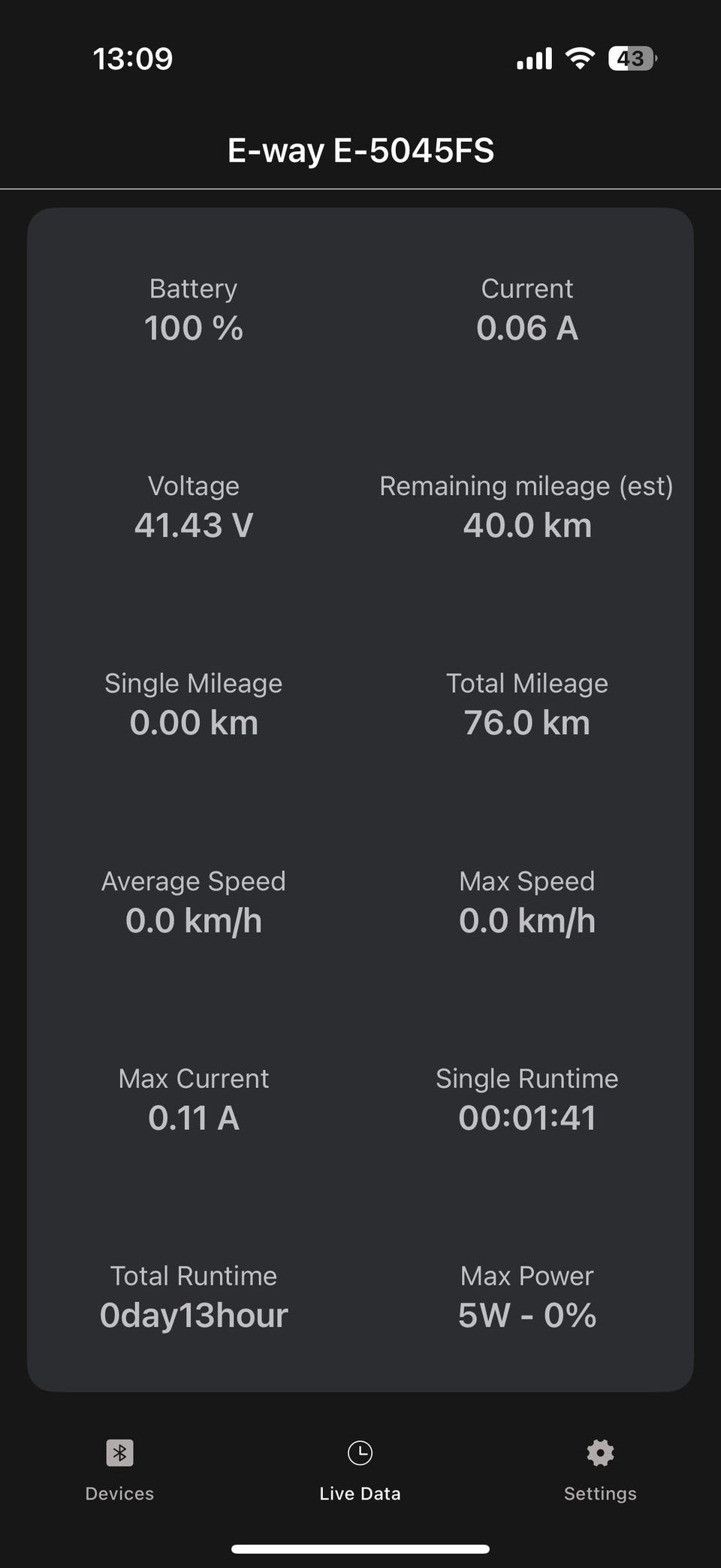Image resolution: width=721 pixels, height=1568 pixels.
Task: Select the Live Data tab
Action: 360,1470
